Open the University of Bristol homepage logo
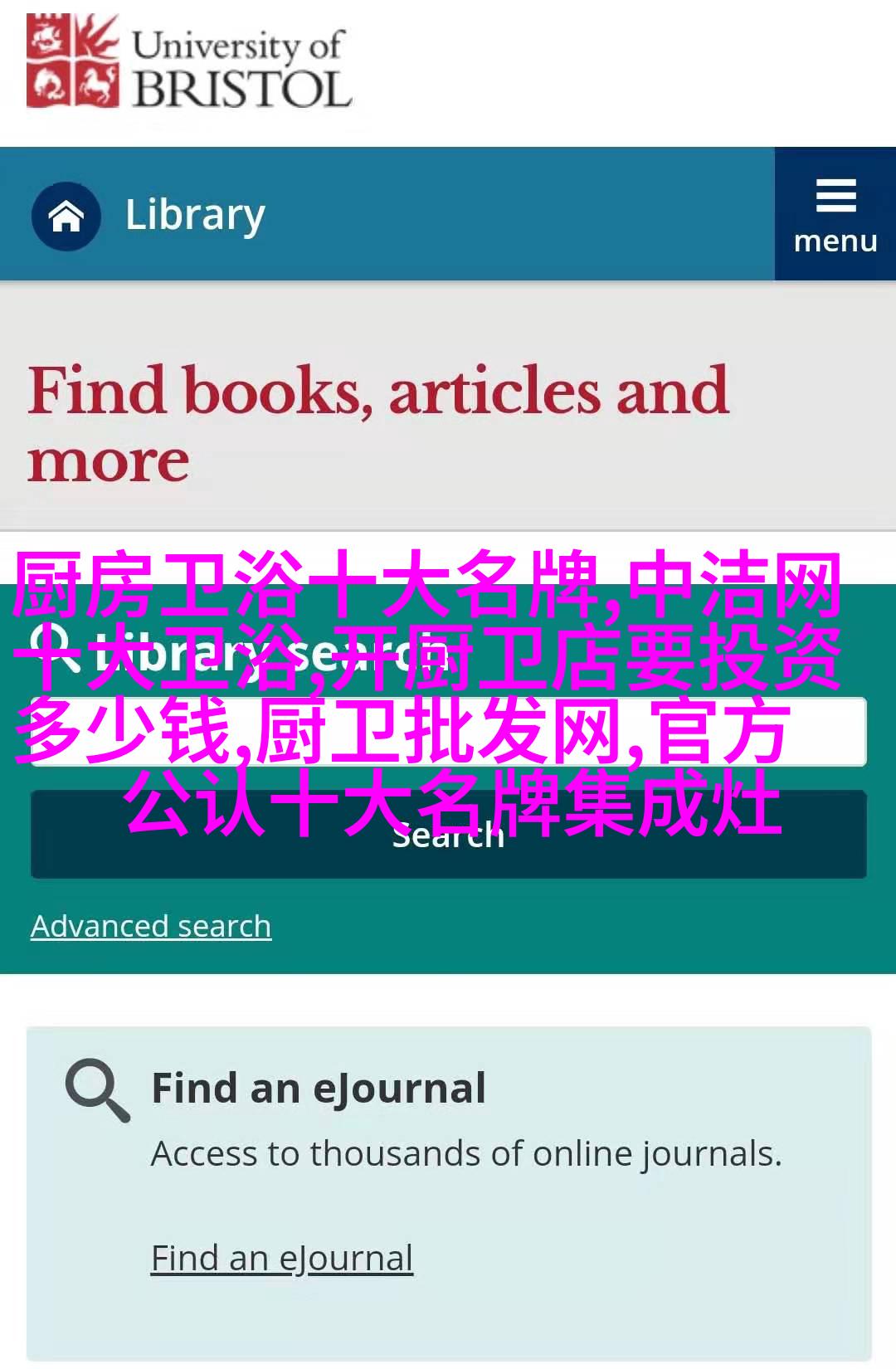Image resolution: width=896 pixels, height=1369 pixels. click(189, 63)
